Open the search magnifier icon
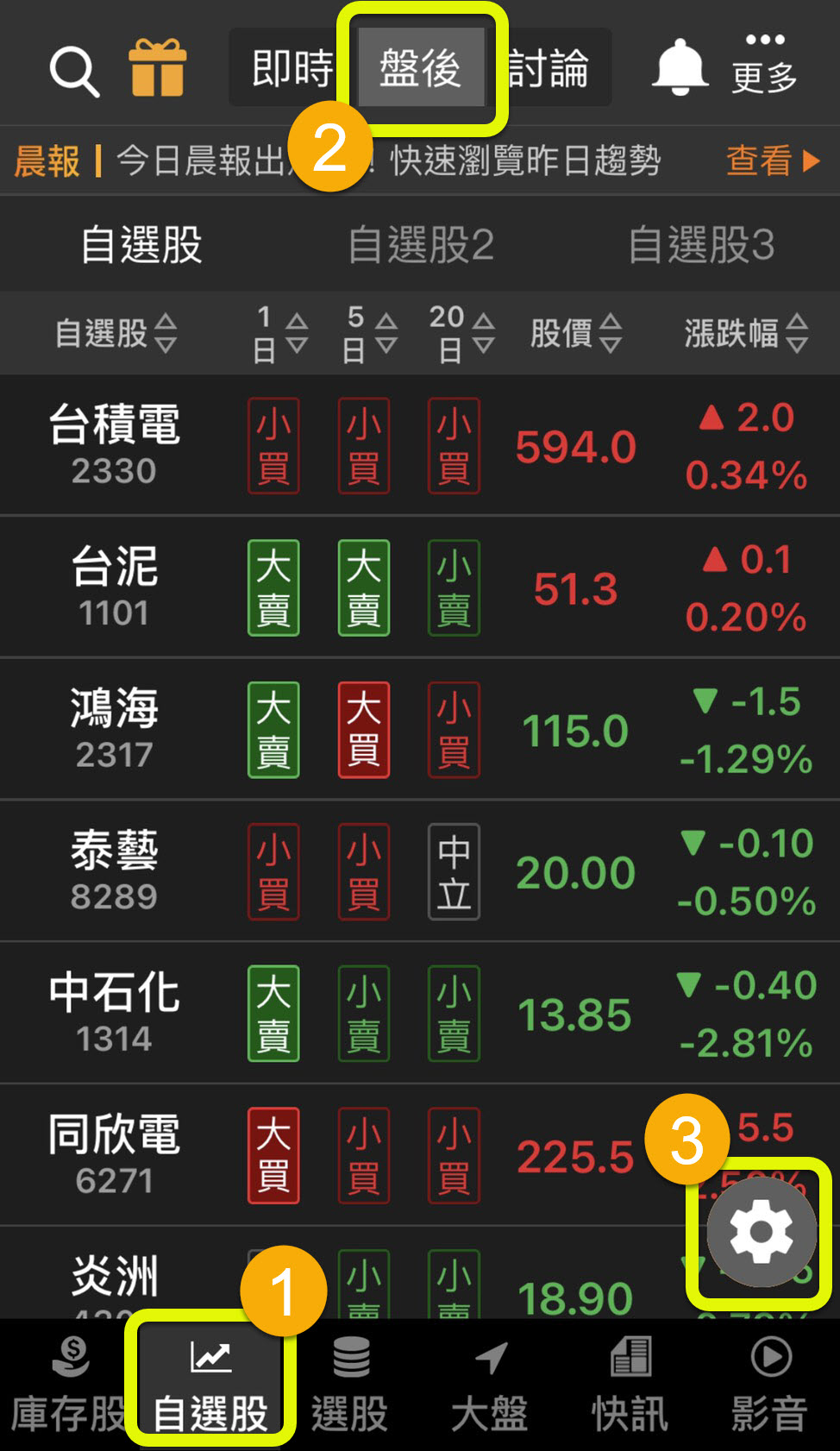Viewport: 840px width, 1451px height. pos(75,72)
